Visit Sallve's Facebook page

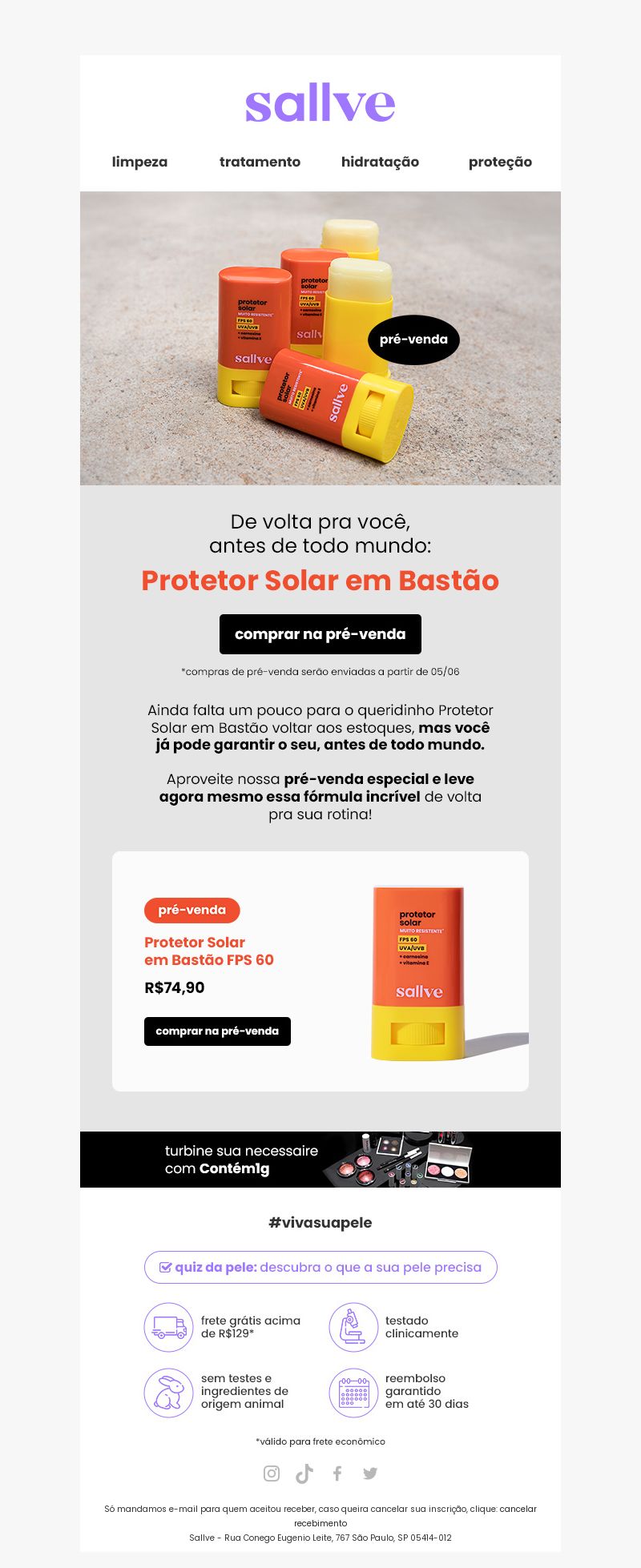point(337,1474)
